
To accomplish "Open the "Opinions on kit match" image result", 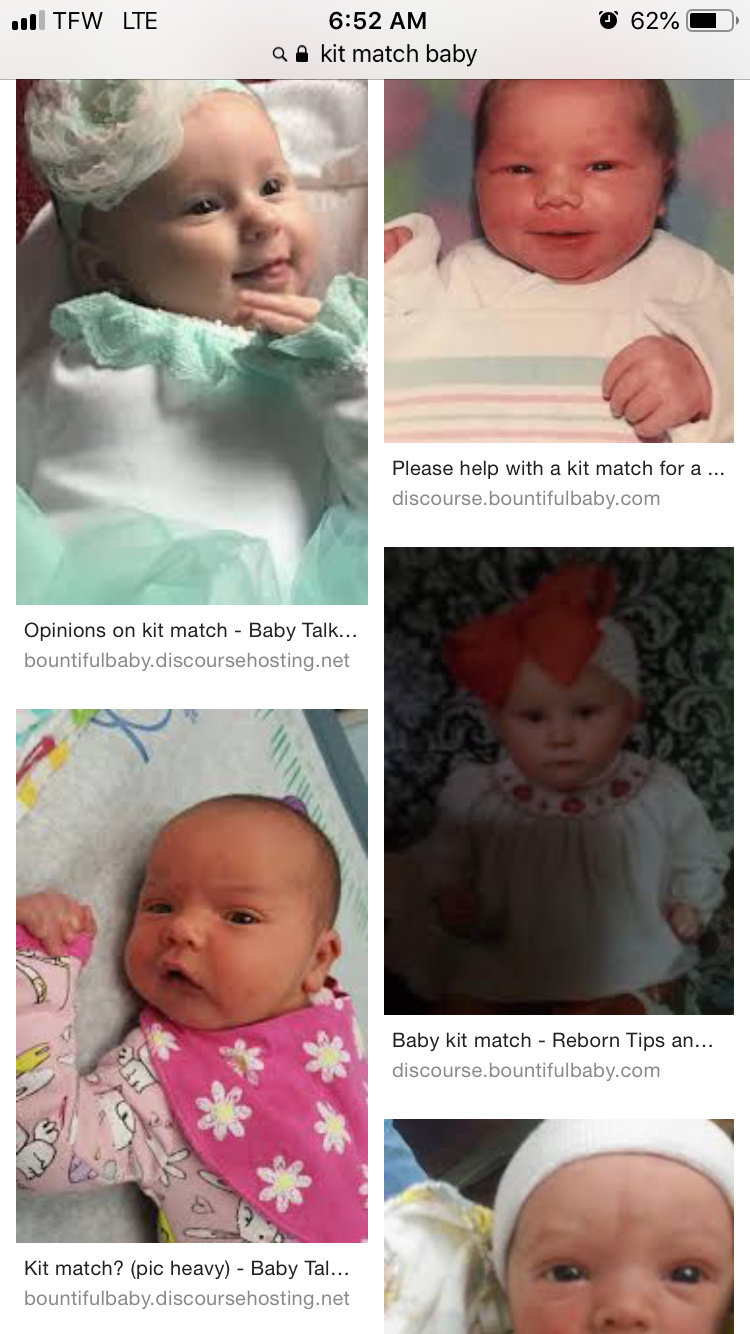I will pos(192,342).
